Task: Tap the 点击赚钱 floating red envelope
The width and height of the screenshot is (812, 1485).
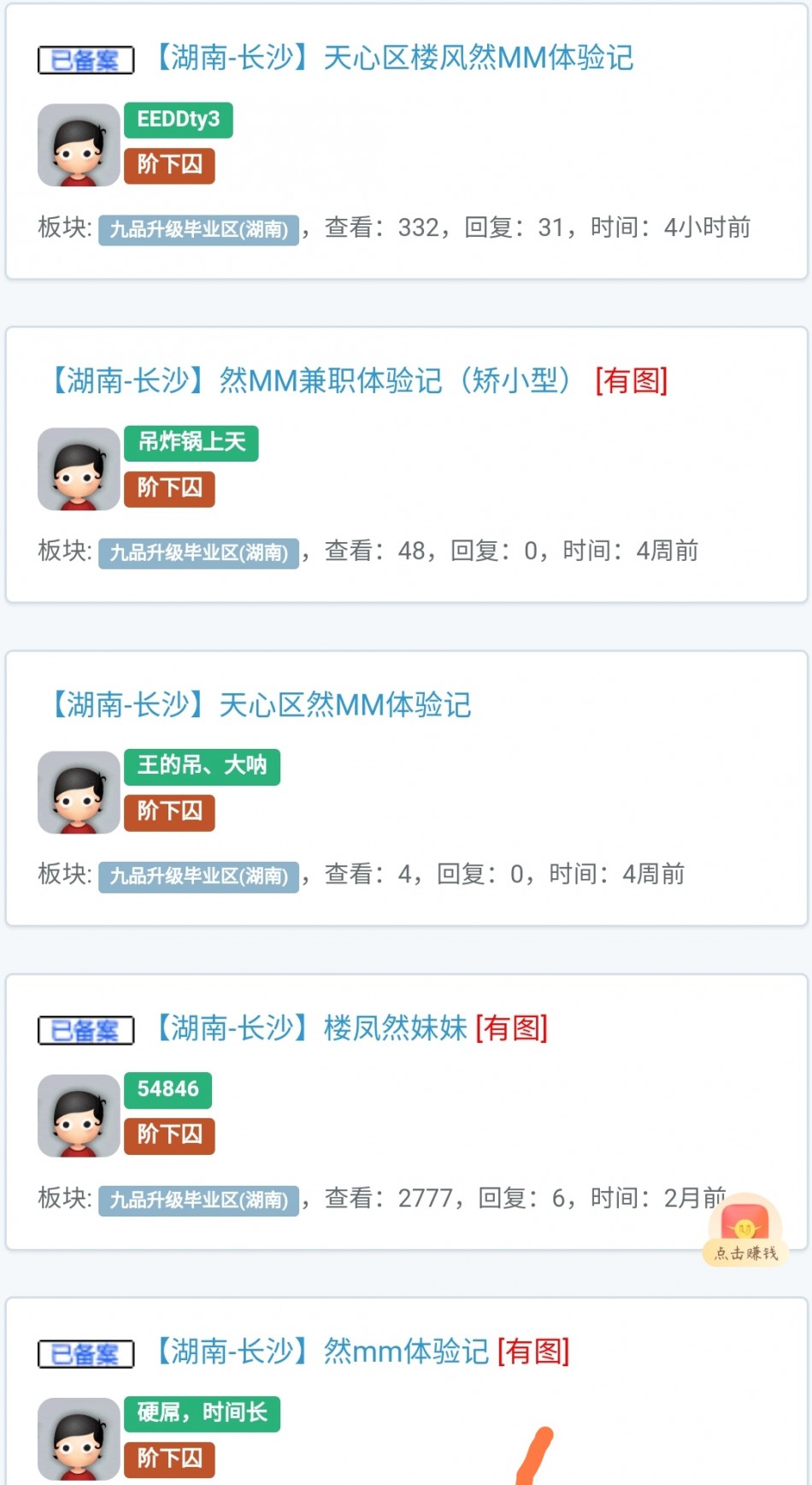Action: pyautogui.click(x=744, y=1232)
